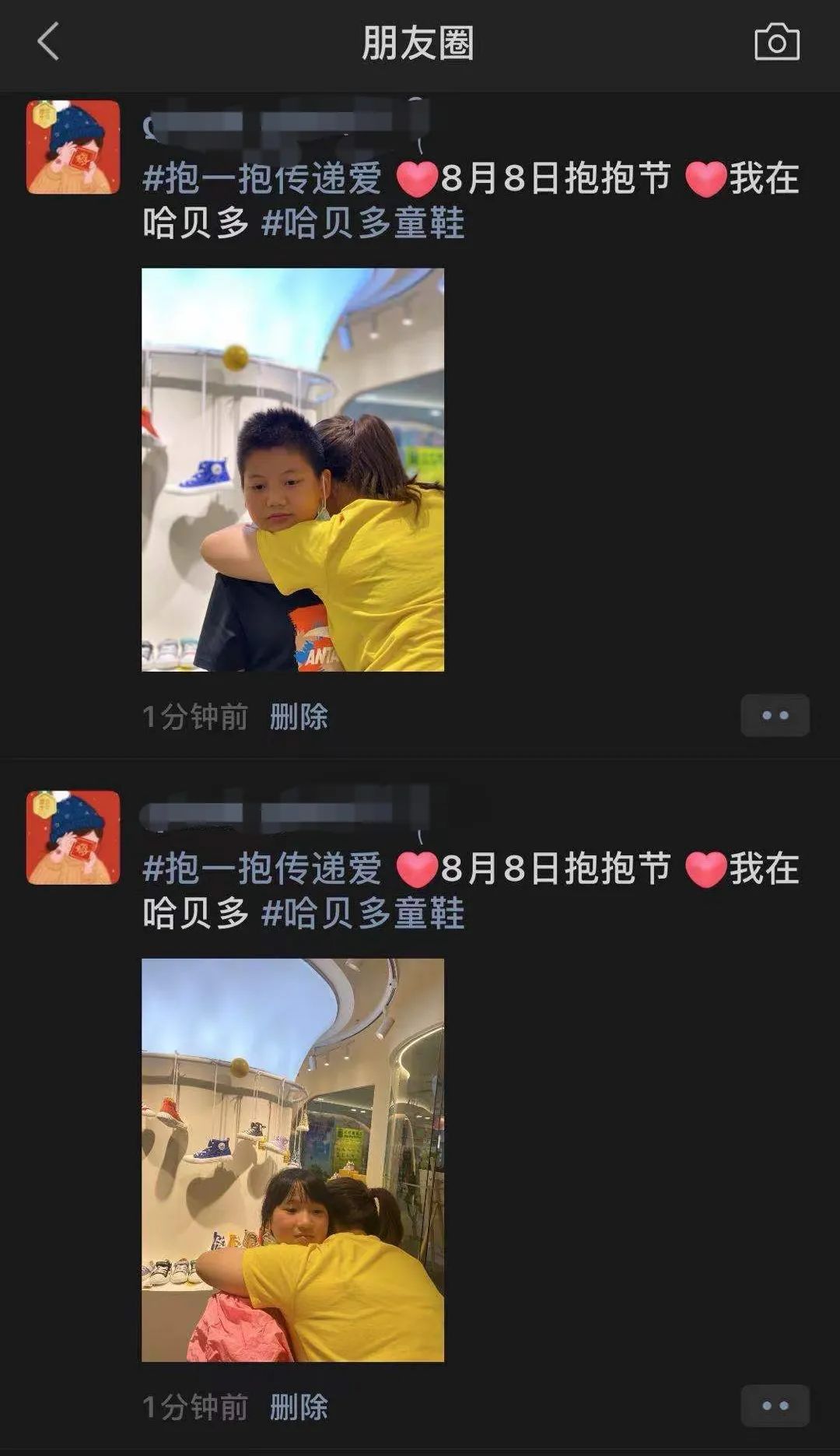Open #抱一抱传递爱 hashtag above the boy's photo
Viewport: 840px width, 1456px height.
click(262, 178)
